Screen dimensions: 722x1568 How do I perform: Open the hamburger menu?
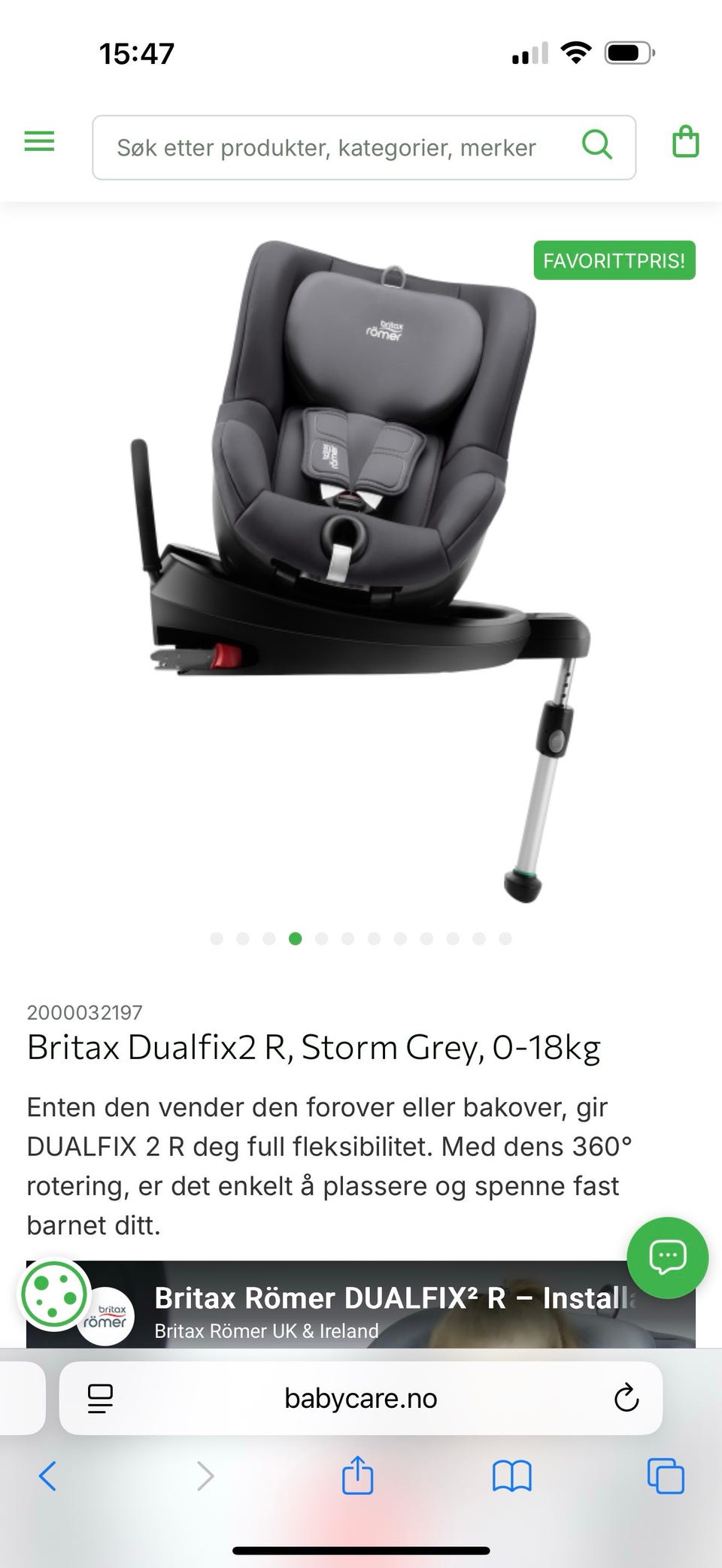[x=39, y=141]
